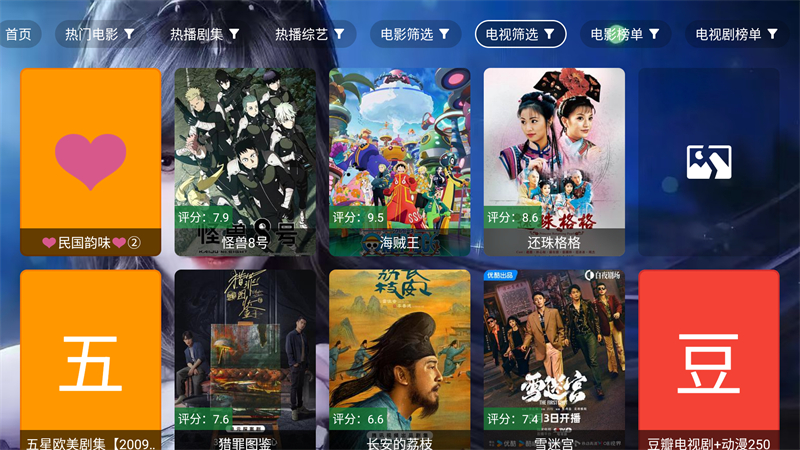Open the 豆瓣电视剧+动漫250 card
The width and height of the screenshot is (800, 450).
click(x=709, y=360)
